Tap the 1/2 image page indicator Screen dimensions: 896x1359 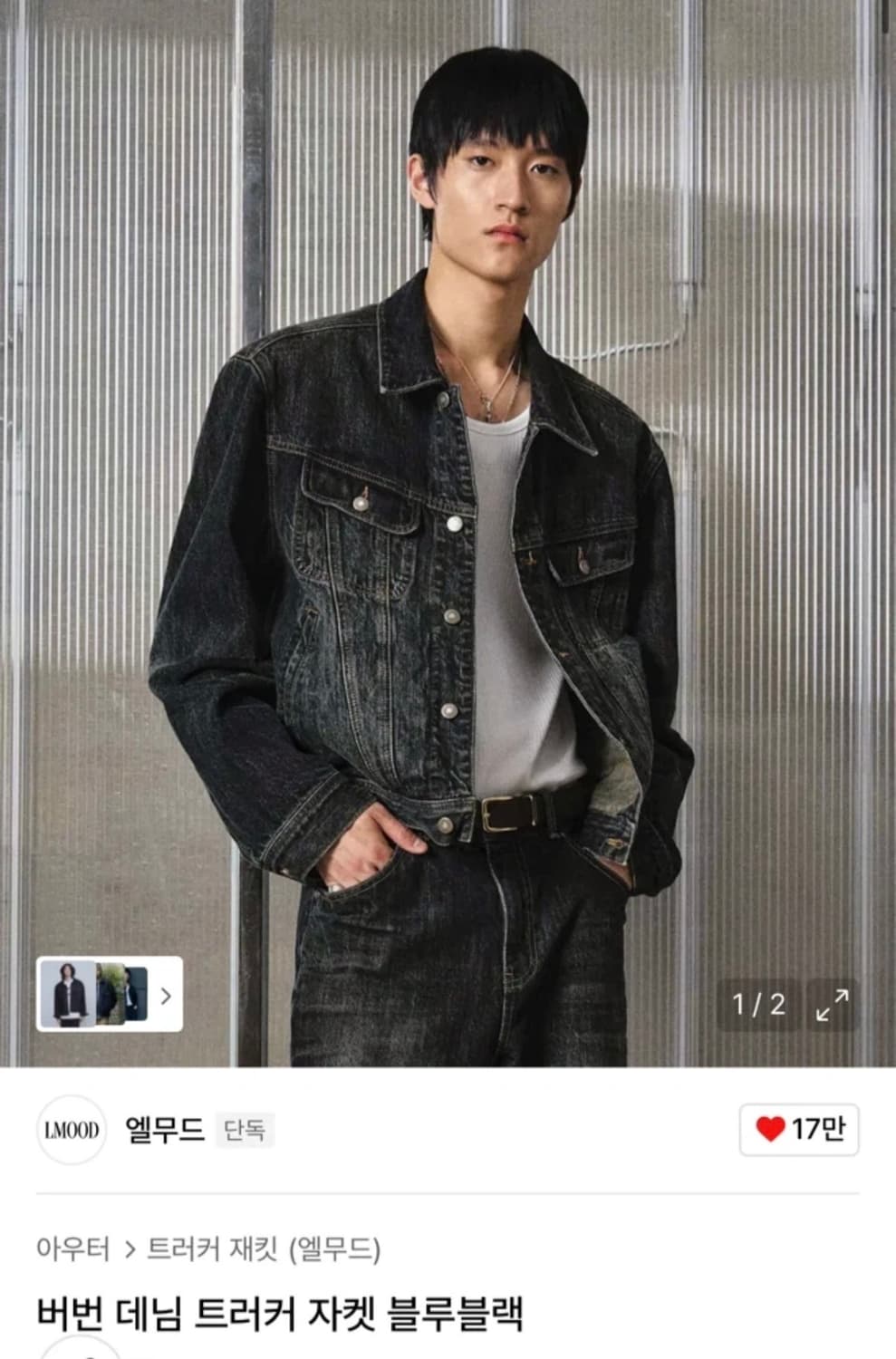757,1004
